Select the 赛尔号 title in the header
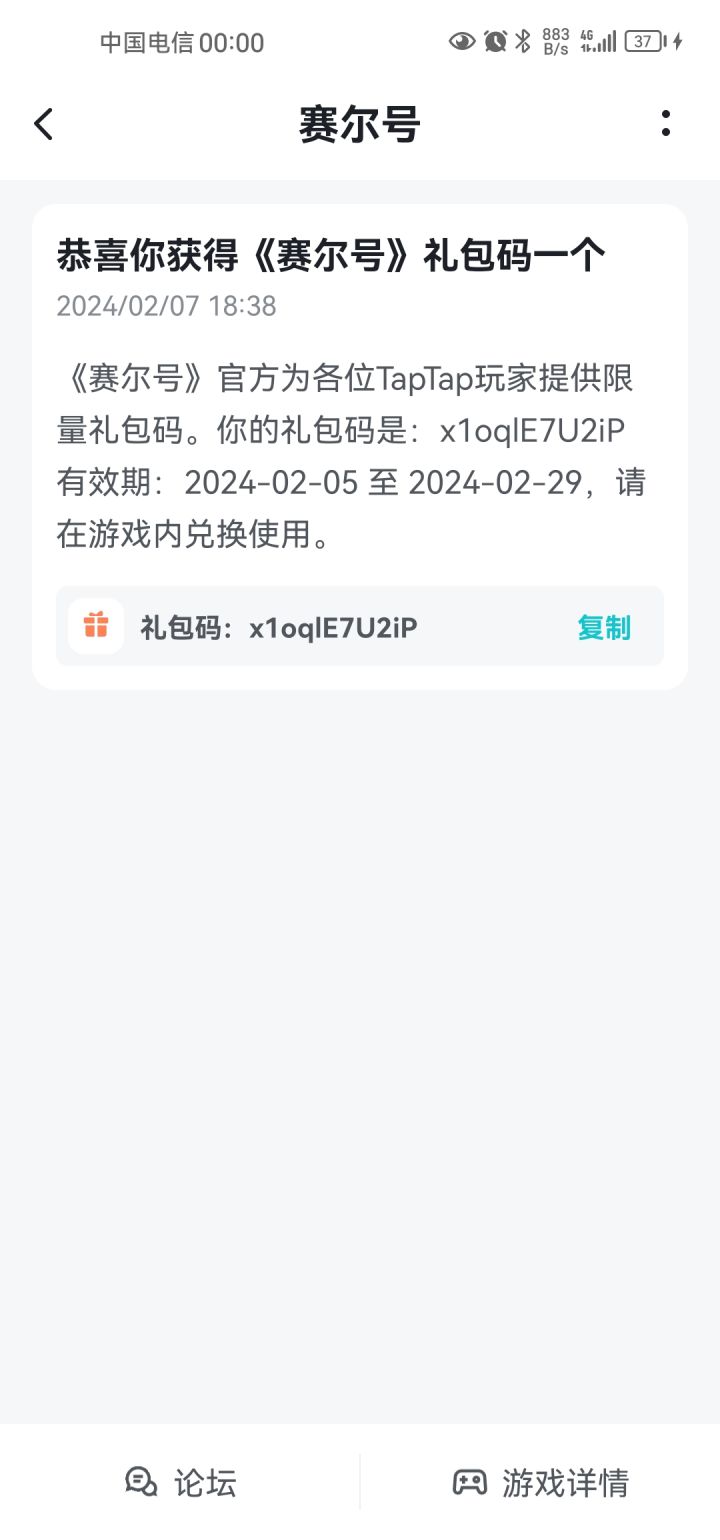 (360, 123)
